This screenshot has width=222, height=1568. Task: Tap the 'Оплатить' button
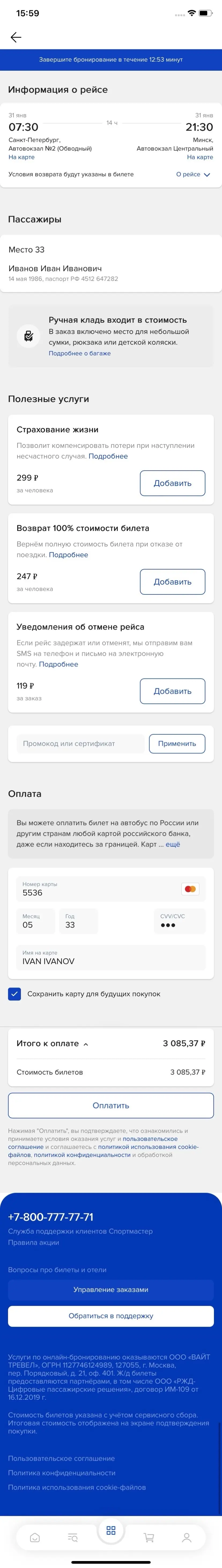[111, 1105]
